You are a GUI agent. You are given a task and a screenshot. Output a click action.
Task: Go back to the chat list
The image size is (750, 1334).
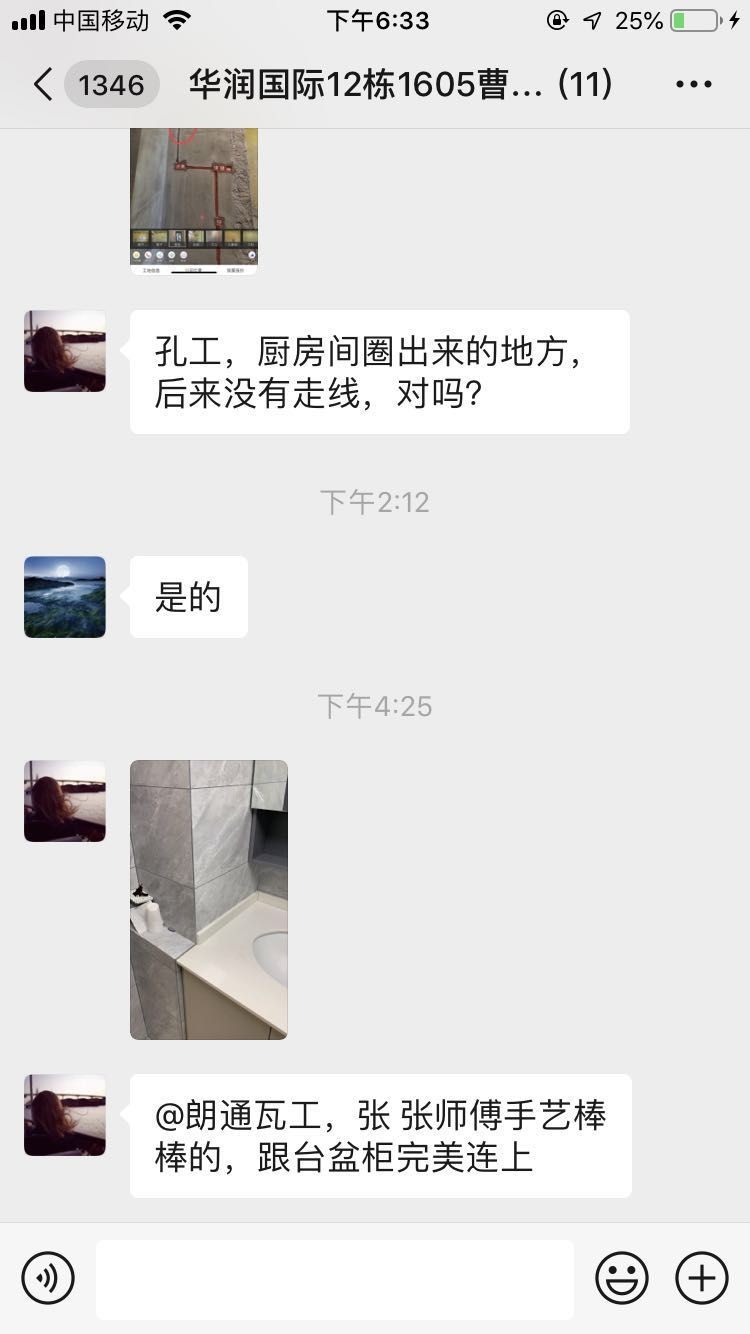point(44,85)
